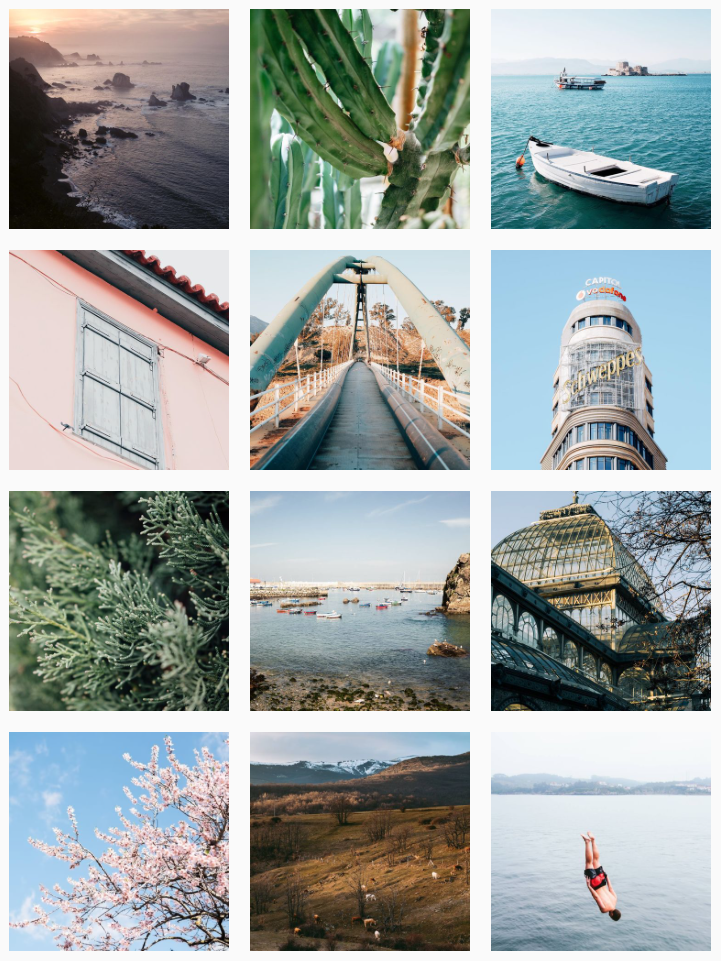Open the green cactus close-up photo
Screen dimensions: 721x961
(x=360, y=119)
